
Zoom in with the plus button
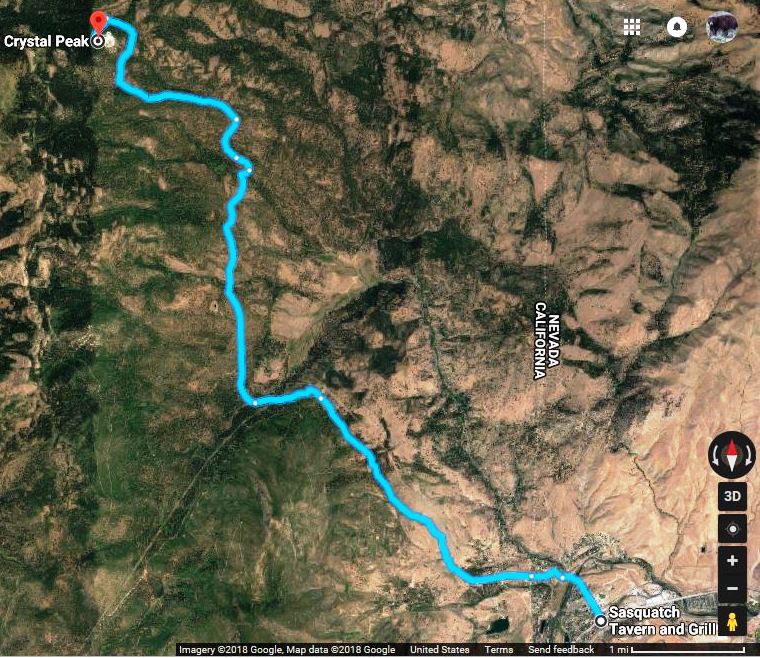(x=732, y=561)
